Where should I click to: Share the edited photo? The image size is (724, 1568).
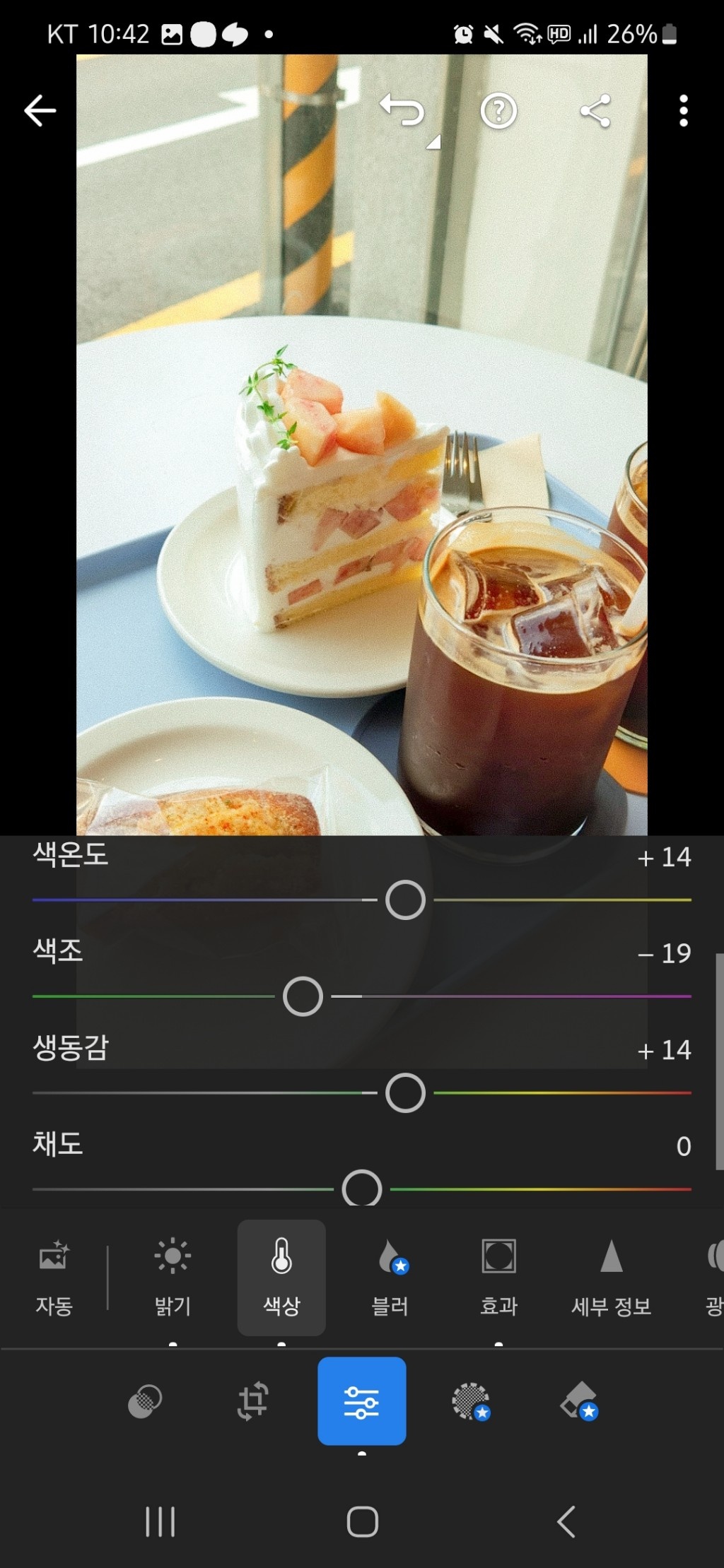(x=595, y=111)
